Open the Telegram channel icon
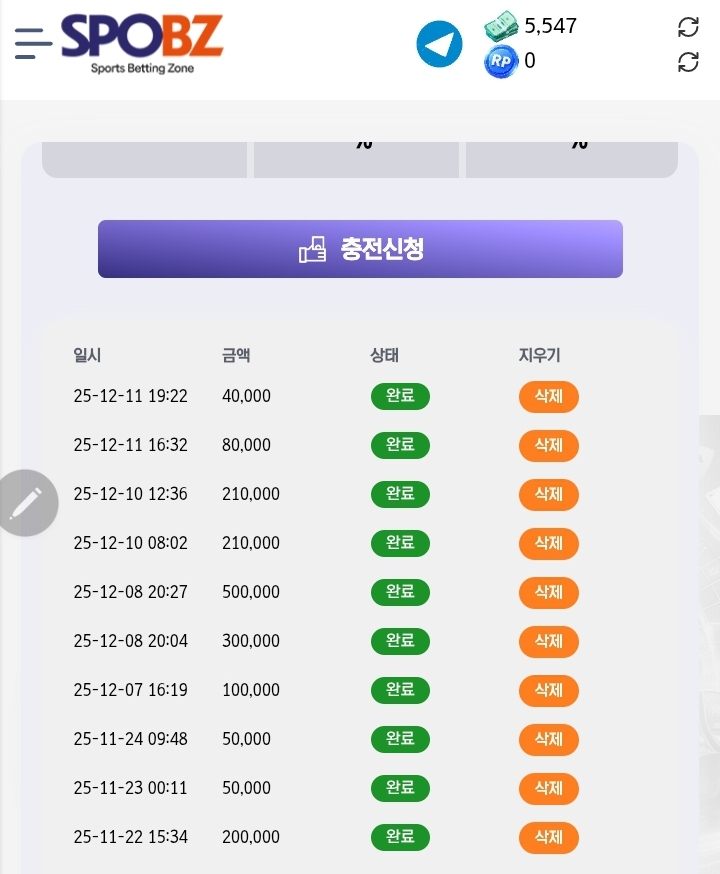Screen dimensions: 720x874 coord(439,45)
